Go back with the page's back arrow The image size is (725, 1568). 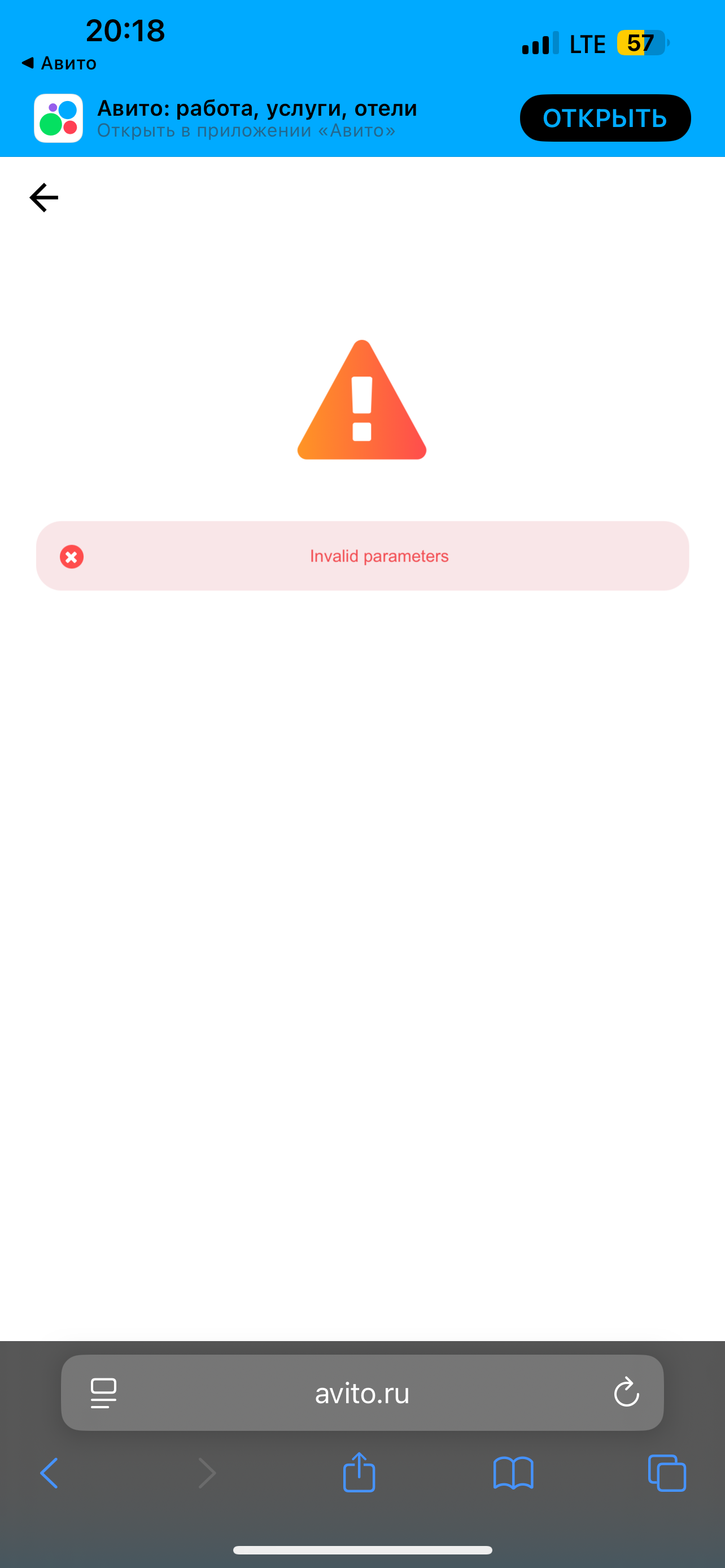point(44,198)
